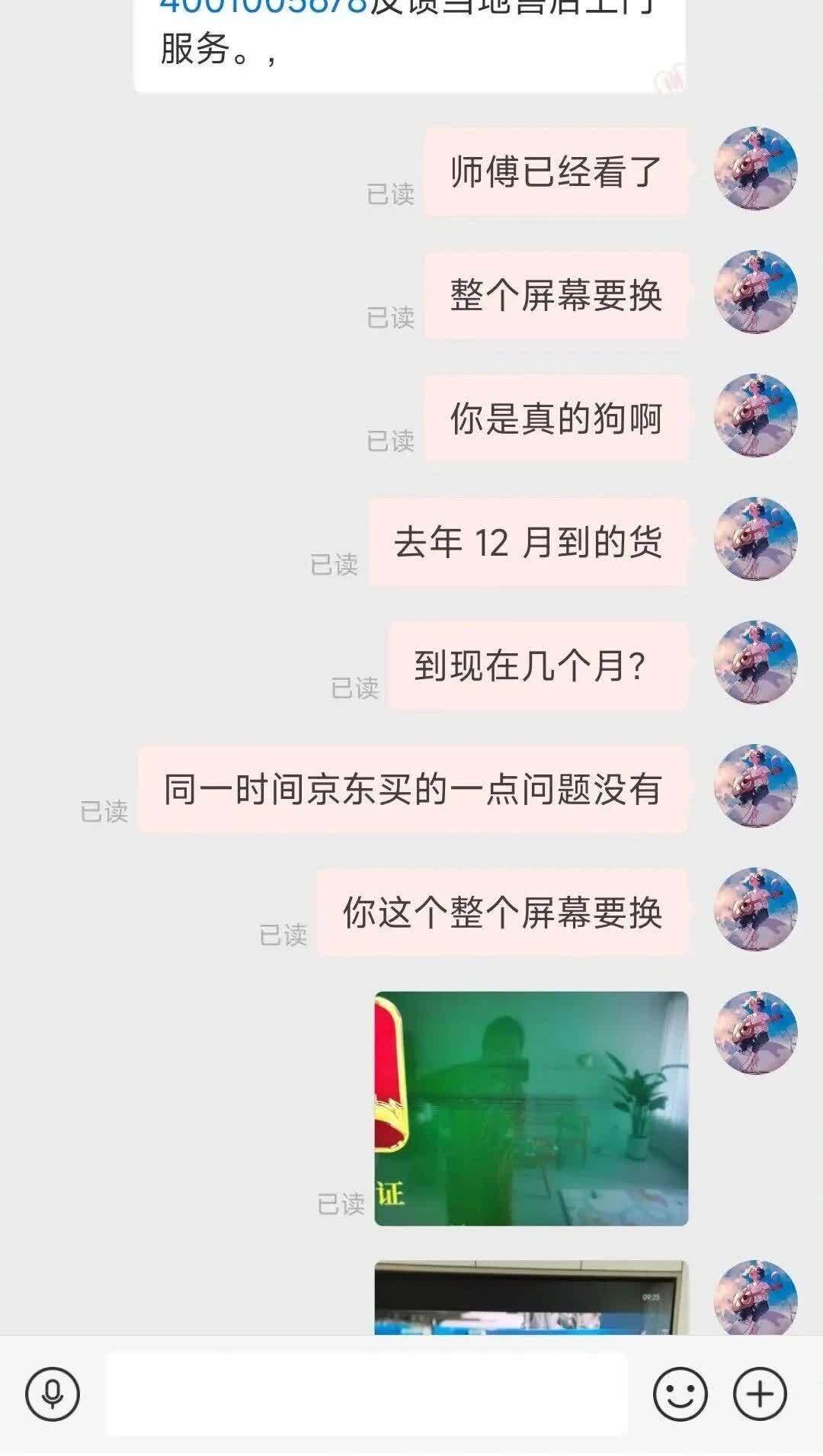Focus the message text input field
This screenshot has width=823, height=1456.
(x=366, y=1393)
